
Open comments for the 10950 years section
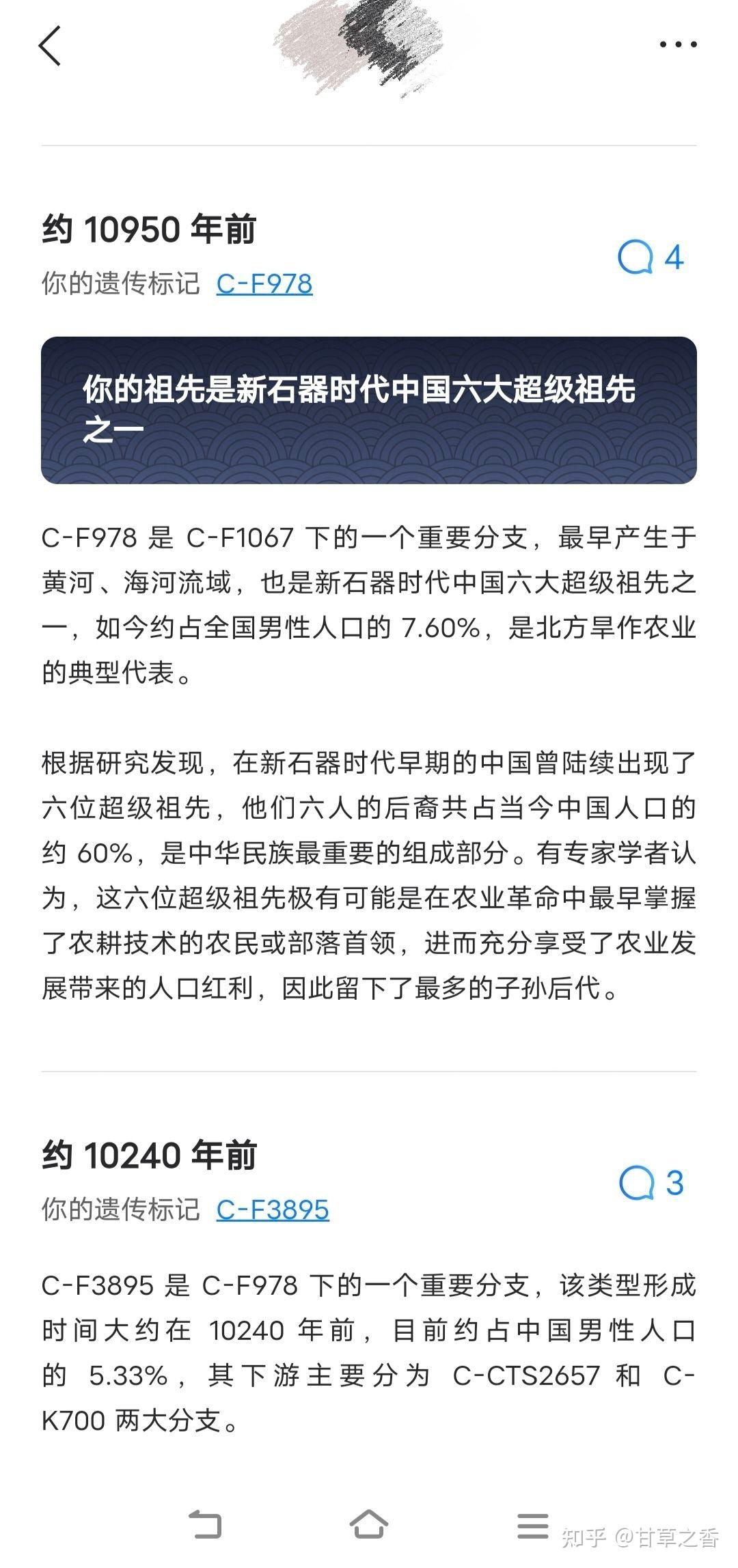[x=651, y=257]
